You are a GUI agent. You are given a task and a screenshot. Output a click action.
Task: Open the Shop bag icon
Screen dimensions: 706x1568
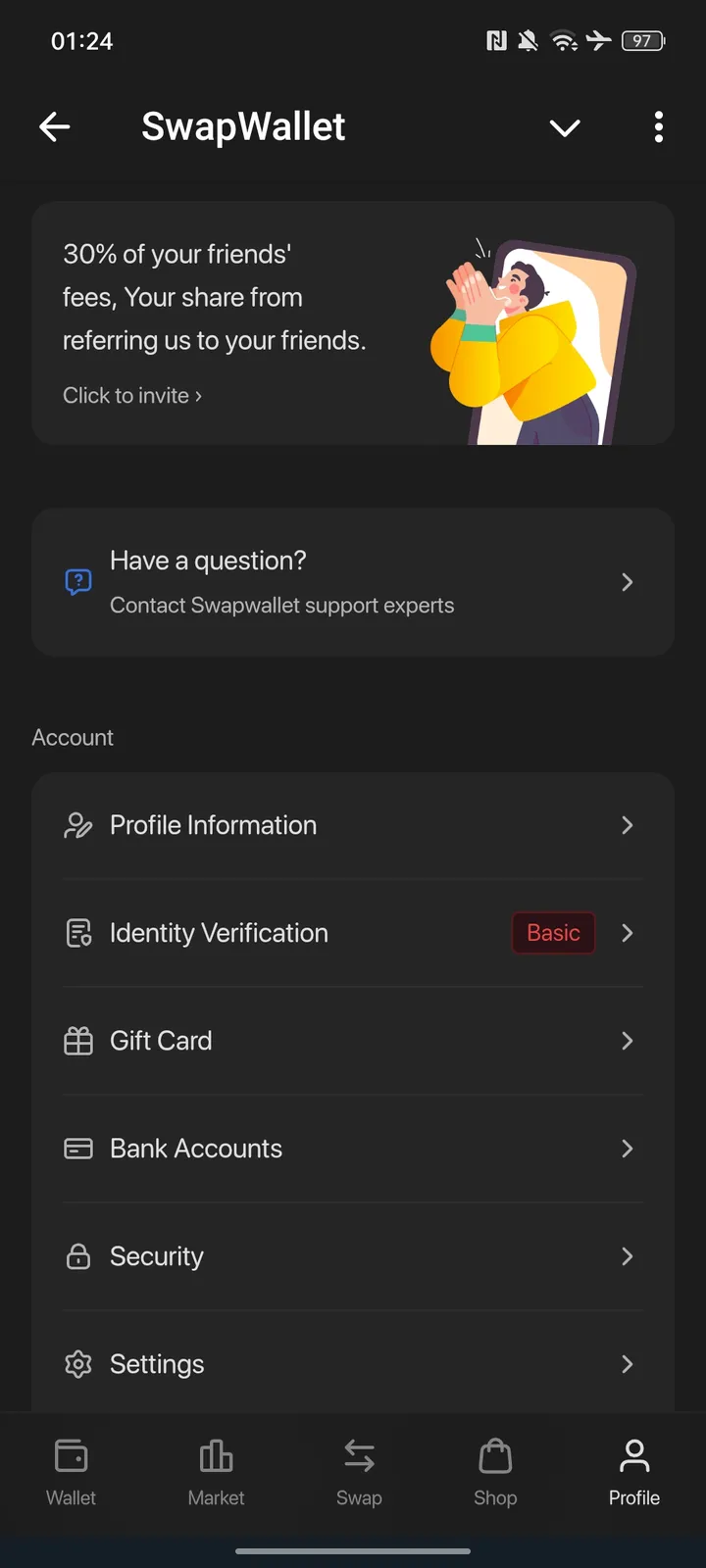pos(495,1457)
